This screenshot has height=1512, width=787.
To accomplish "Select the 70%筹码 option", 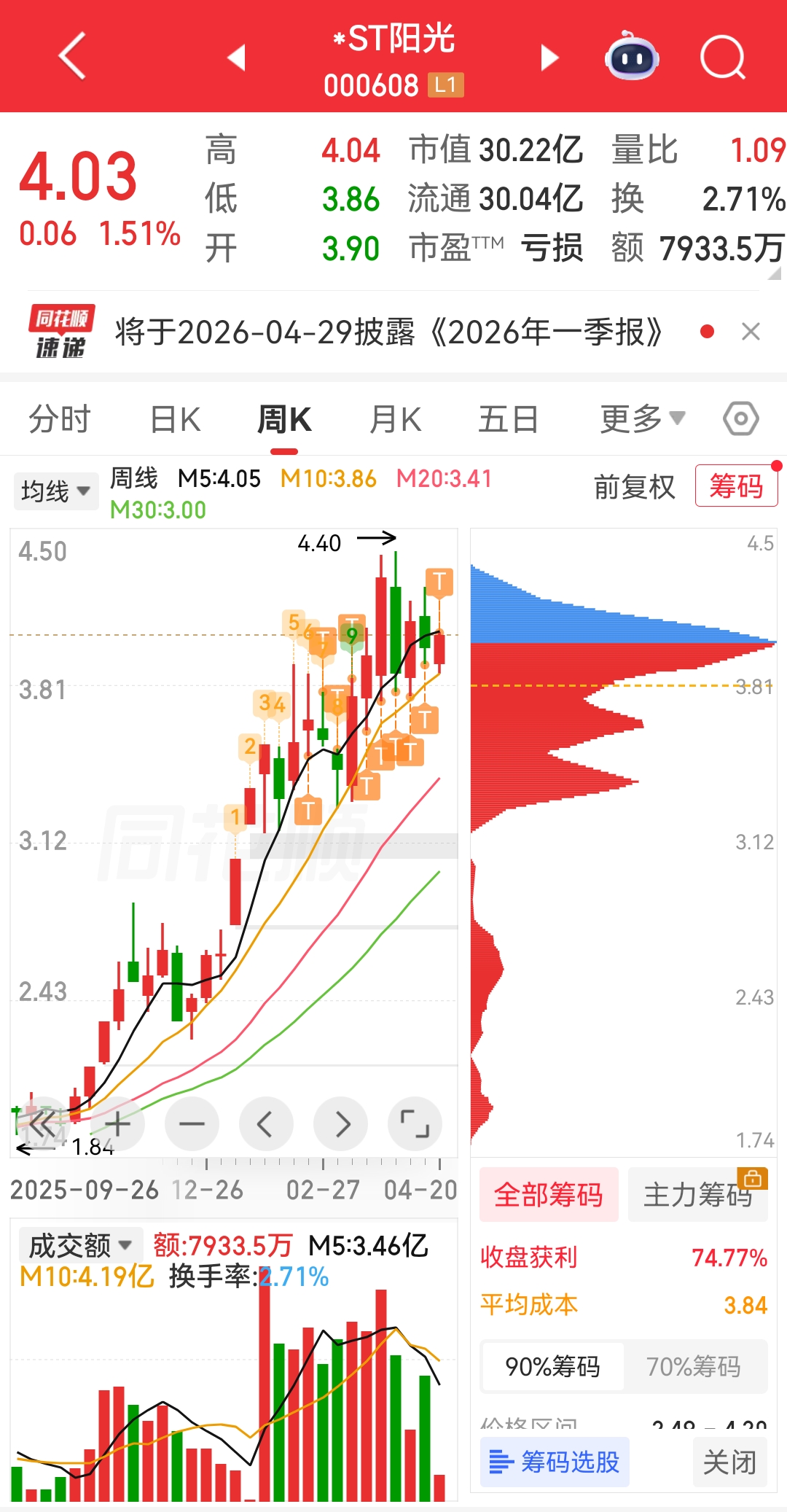I will (x=694, y=1366).
